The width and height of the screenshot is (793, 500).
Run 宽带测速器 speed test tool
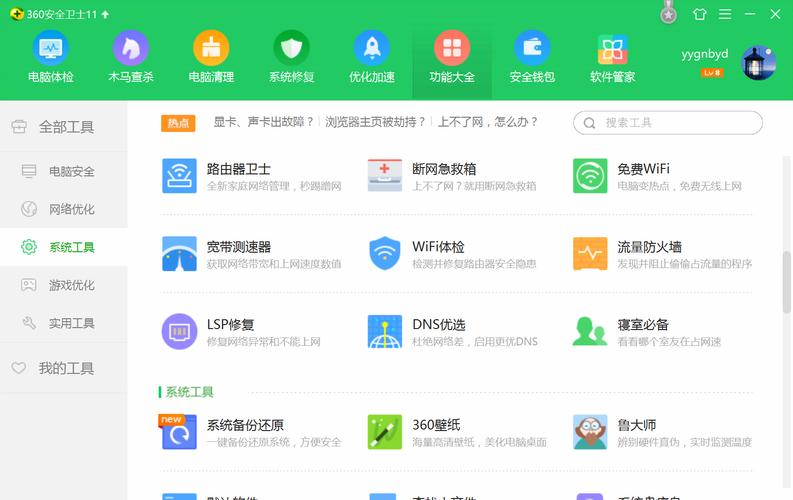pyautogui.click(x=238, y=247)
